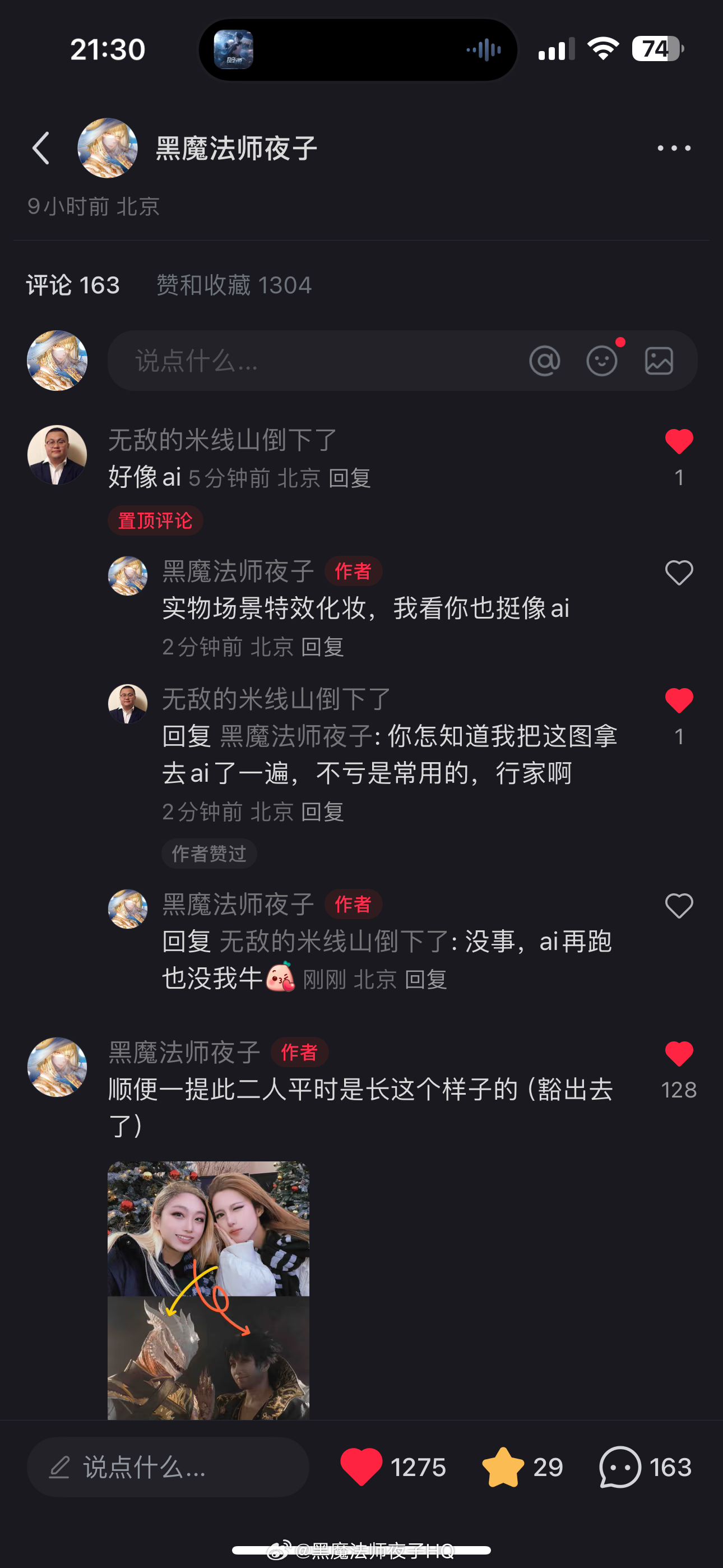Like the 实物场景特效化妆 reply
The image size is (723, 1568).
tap(679, 573)
